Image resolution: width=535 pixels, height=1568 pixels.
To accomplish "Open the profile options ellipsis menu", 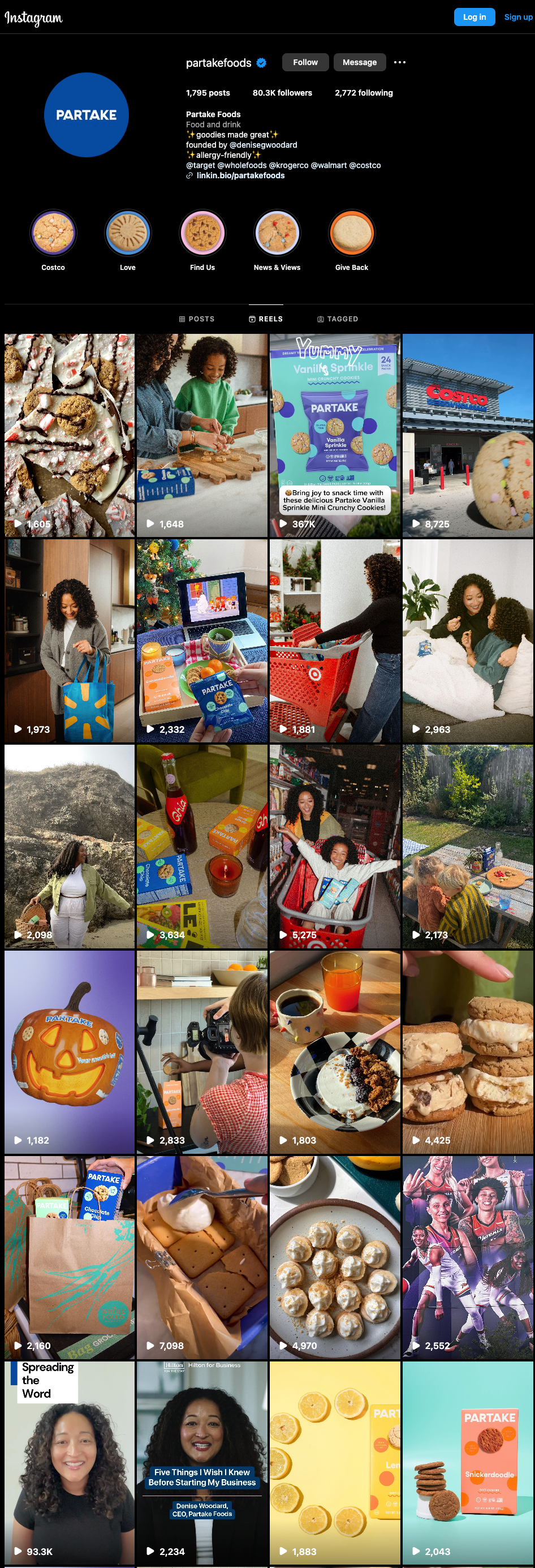I will point(399,62).
